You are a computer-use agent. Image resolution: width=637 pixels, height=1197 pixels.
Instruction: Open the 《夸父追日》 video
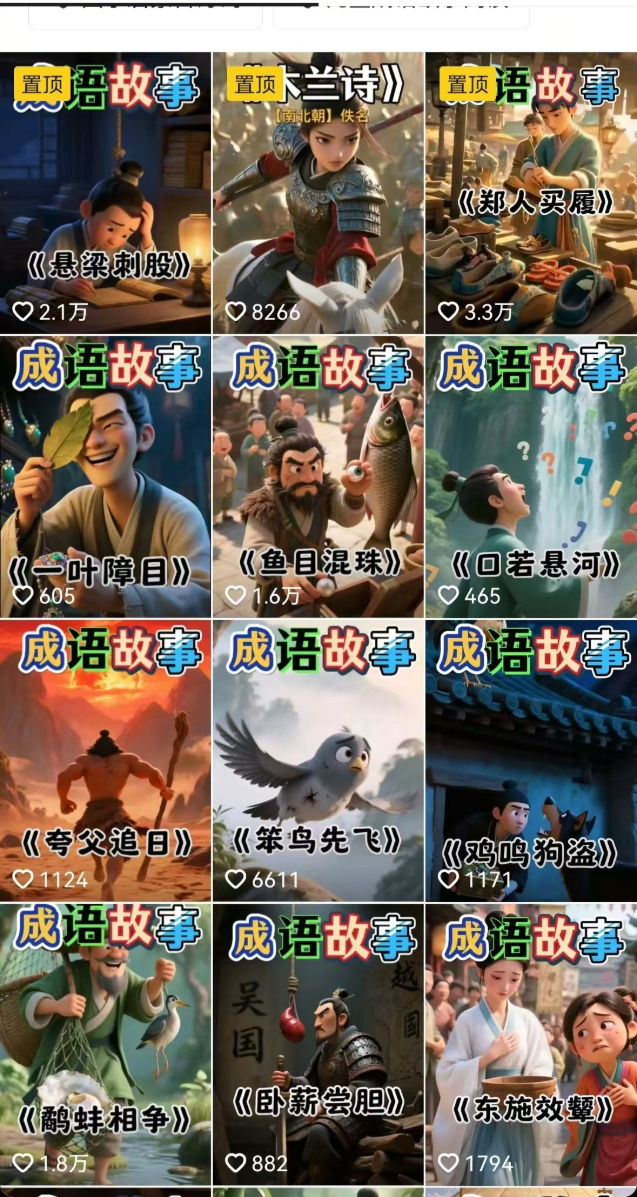(x=105, y=760)
